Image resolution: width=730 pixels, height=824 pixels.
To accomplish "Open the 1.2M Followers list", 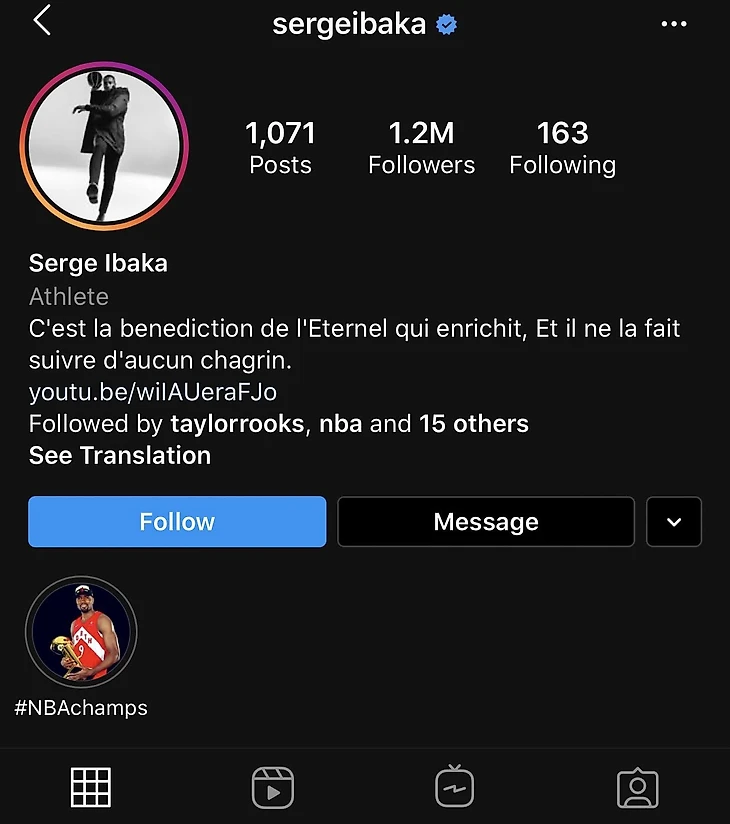I will [x=421, y=147].
